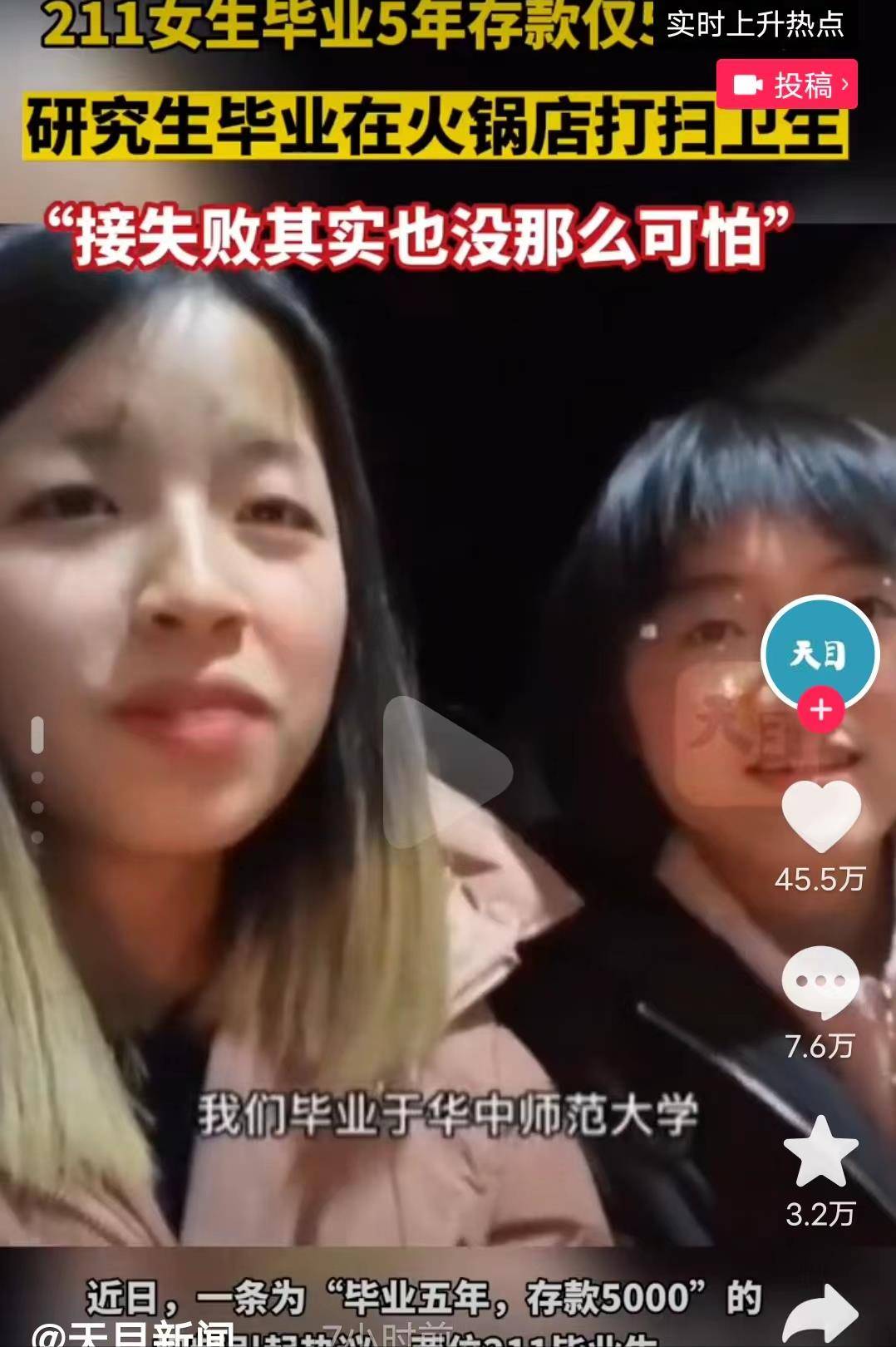Screen dimensions: 896x1347
Task: Share the video with the arrow icon
Action: click(x=820, y=1315)
